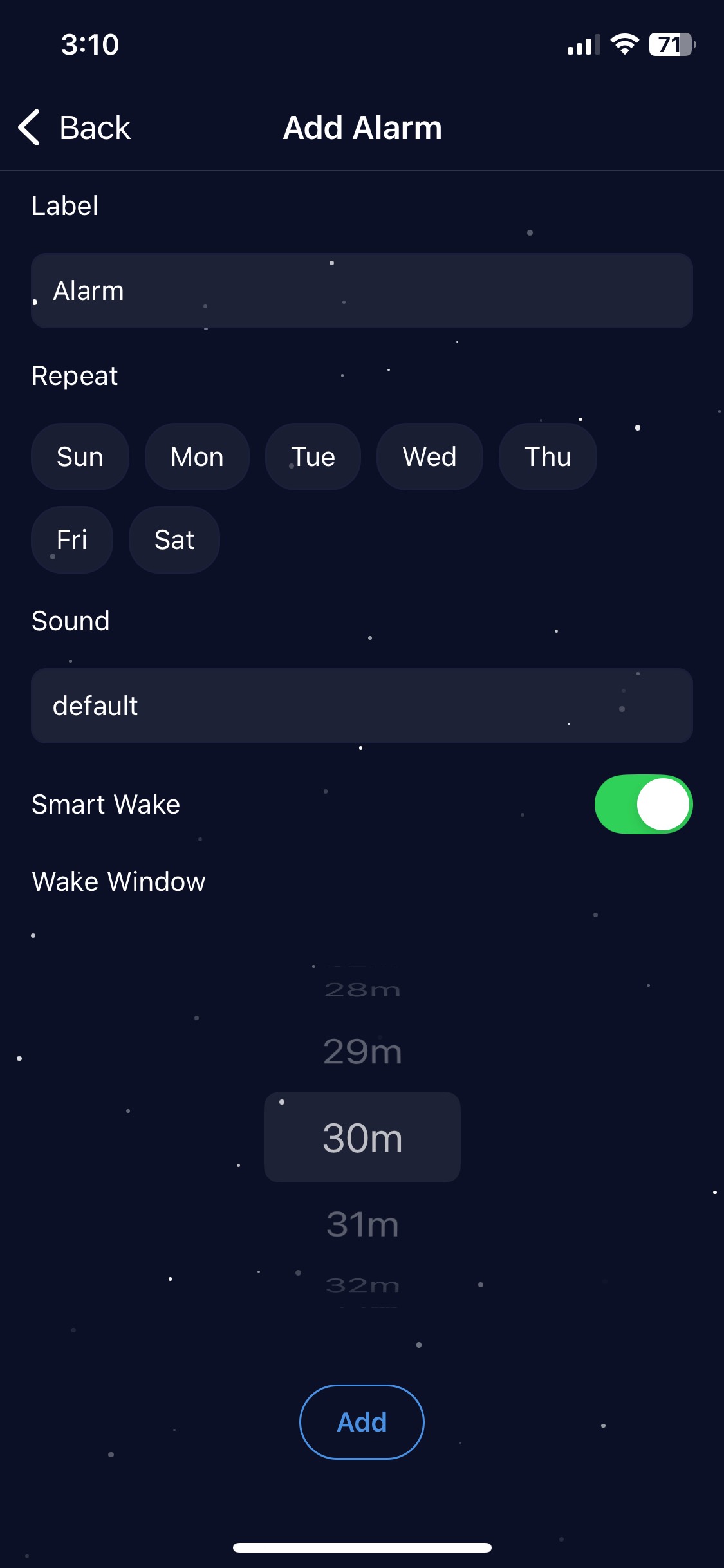Image resolution: width=724 pixels, height=1568 pixels.
Task: Select 31m in Wake Window picker
Action: 362,1224
